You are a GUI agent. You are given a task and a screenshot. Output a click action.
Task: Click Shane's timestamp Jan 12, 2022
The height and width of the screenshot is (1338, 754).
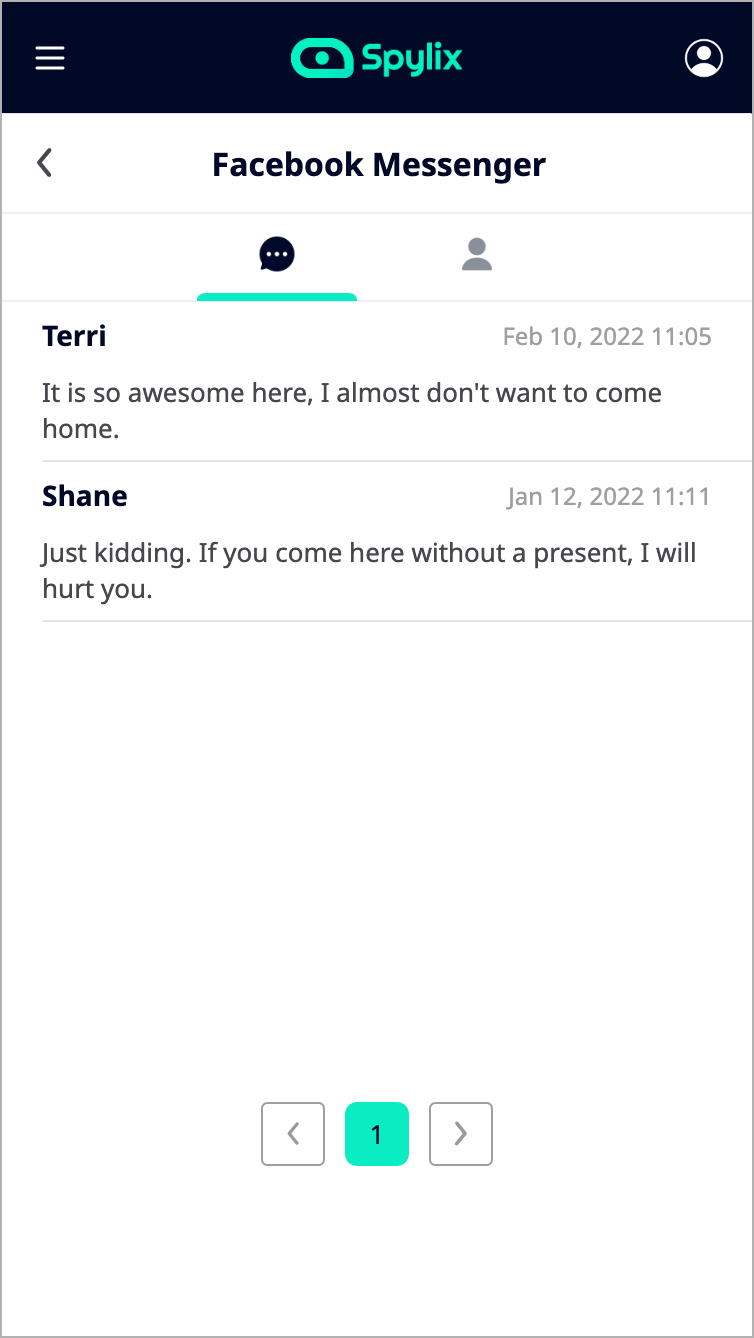pos(608,496)
